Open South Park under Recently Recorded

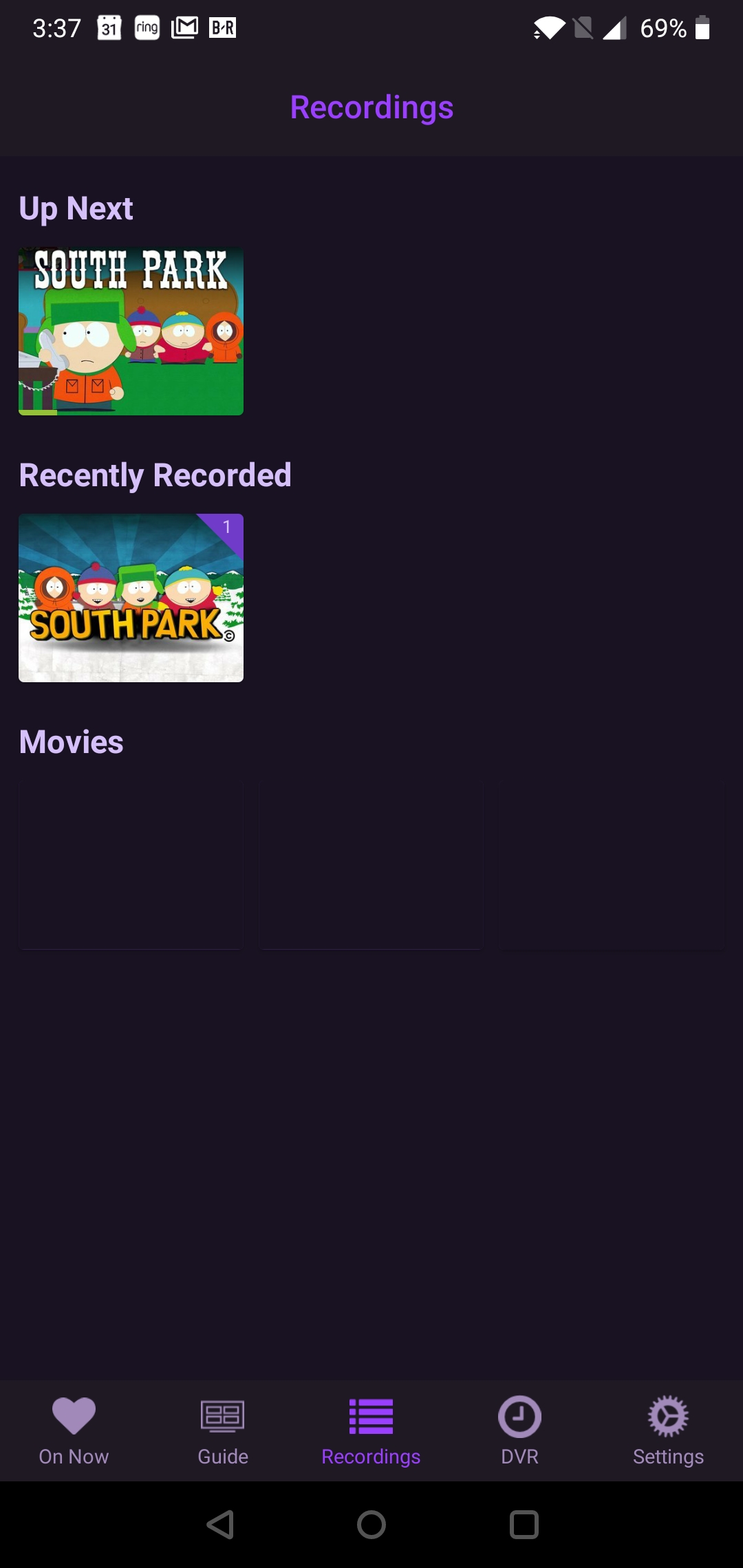pos(131,598)
